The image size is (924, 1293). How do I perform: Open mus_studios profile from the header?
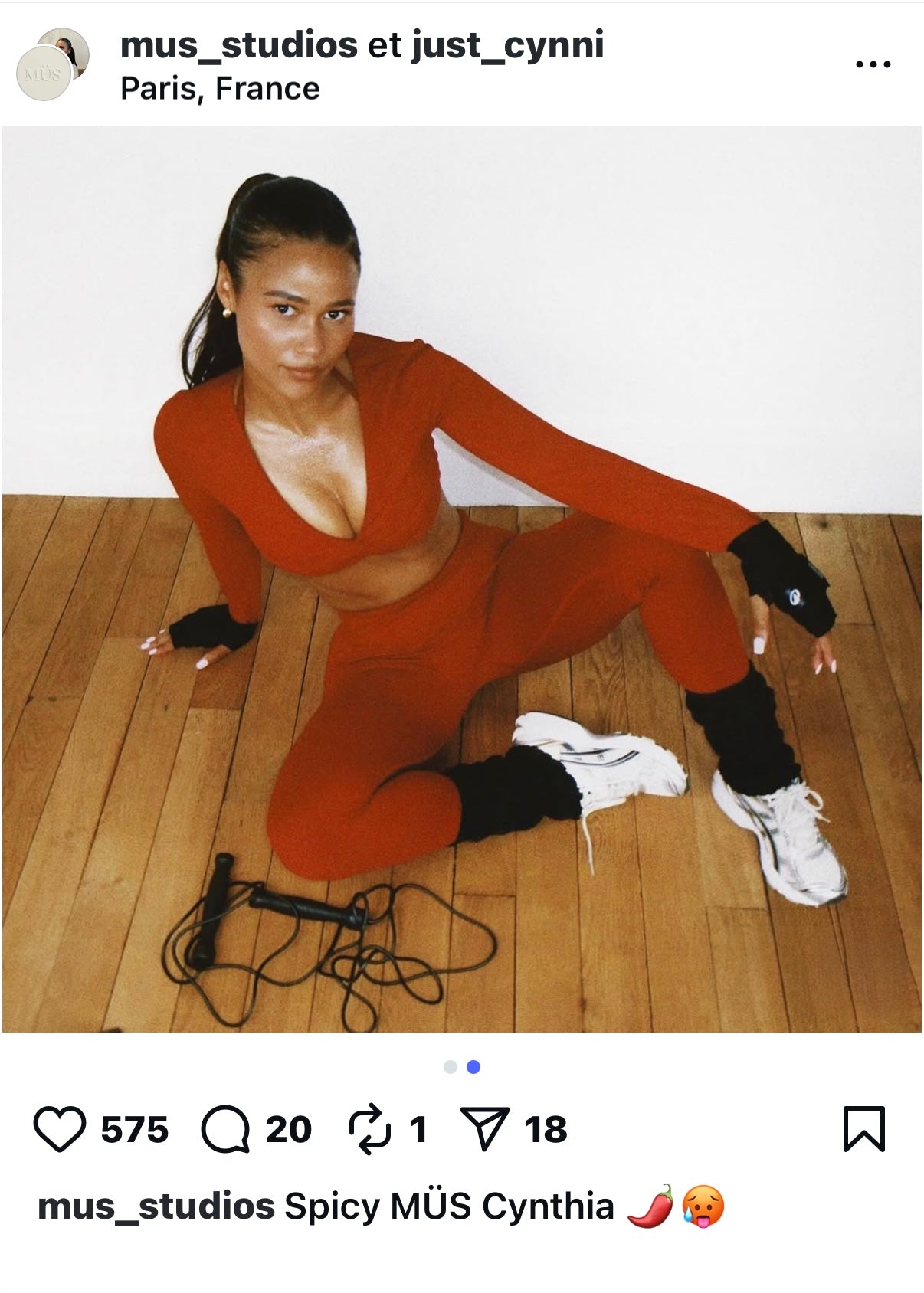[238, 45]
